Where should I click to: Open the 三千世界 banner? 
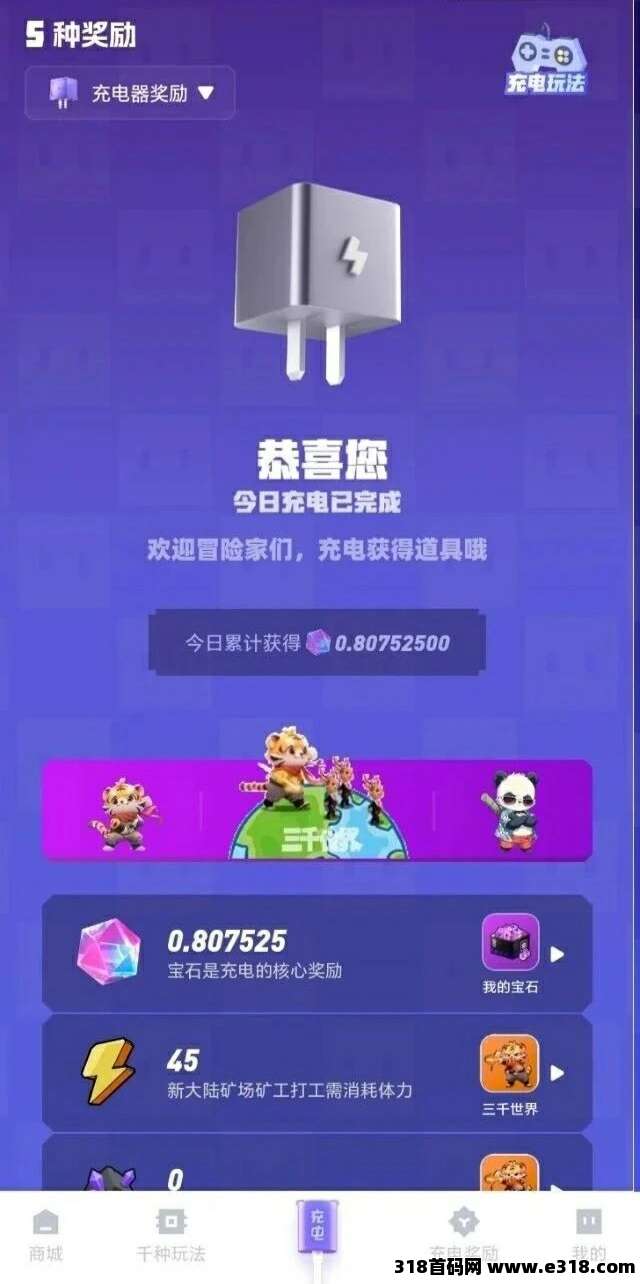pyautogui.click(x=316, y=808)
